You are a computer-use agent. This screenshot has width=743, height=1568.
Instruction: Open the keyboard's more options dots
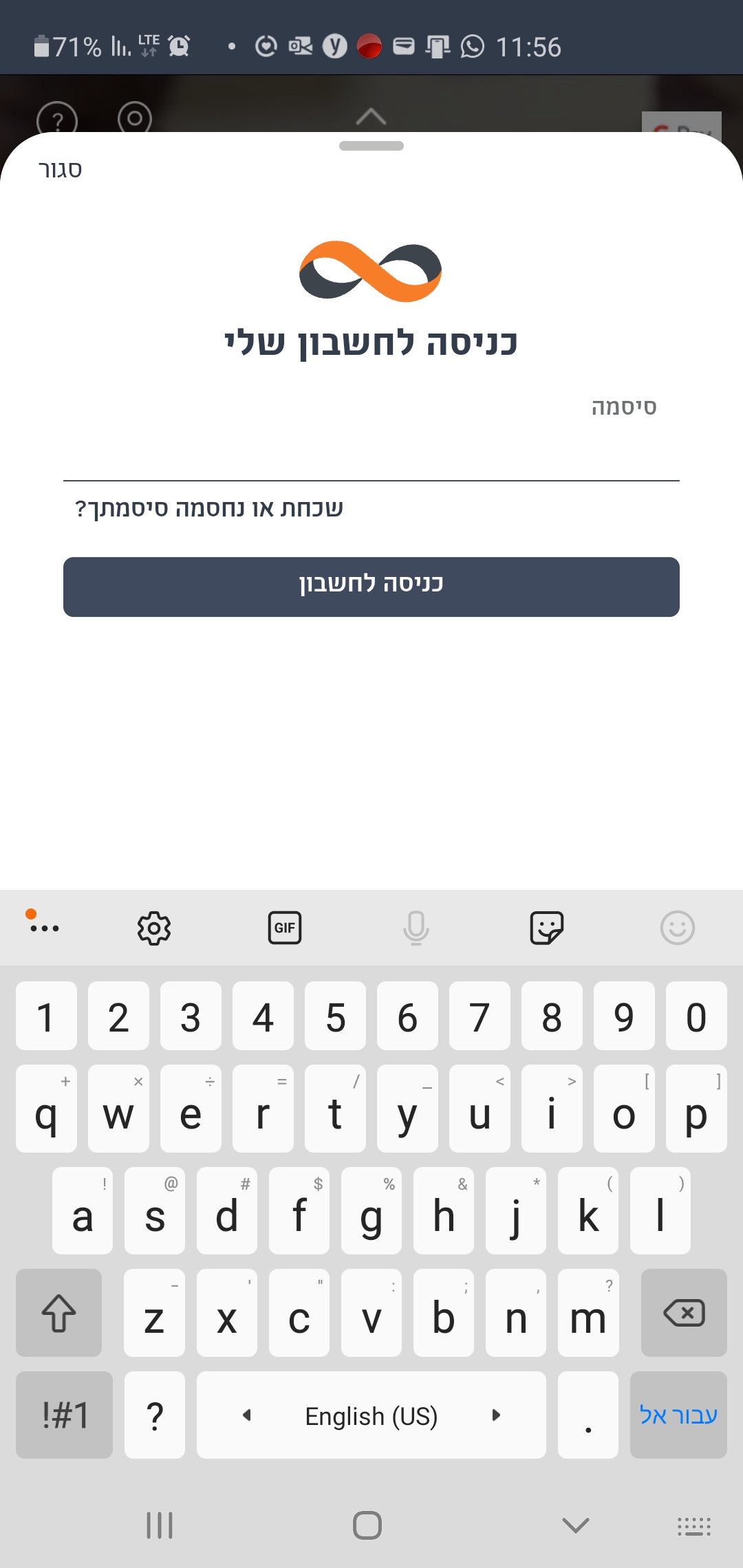44,927
